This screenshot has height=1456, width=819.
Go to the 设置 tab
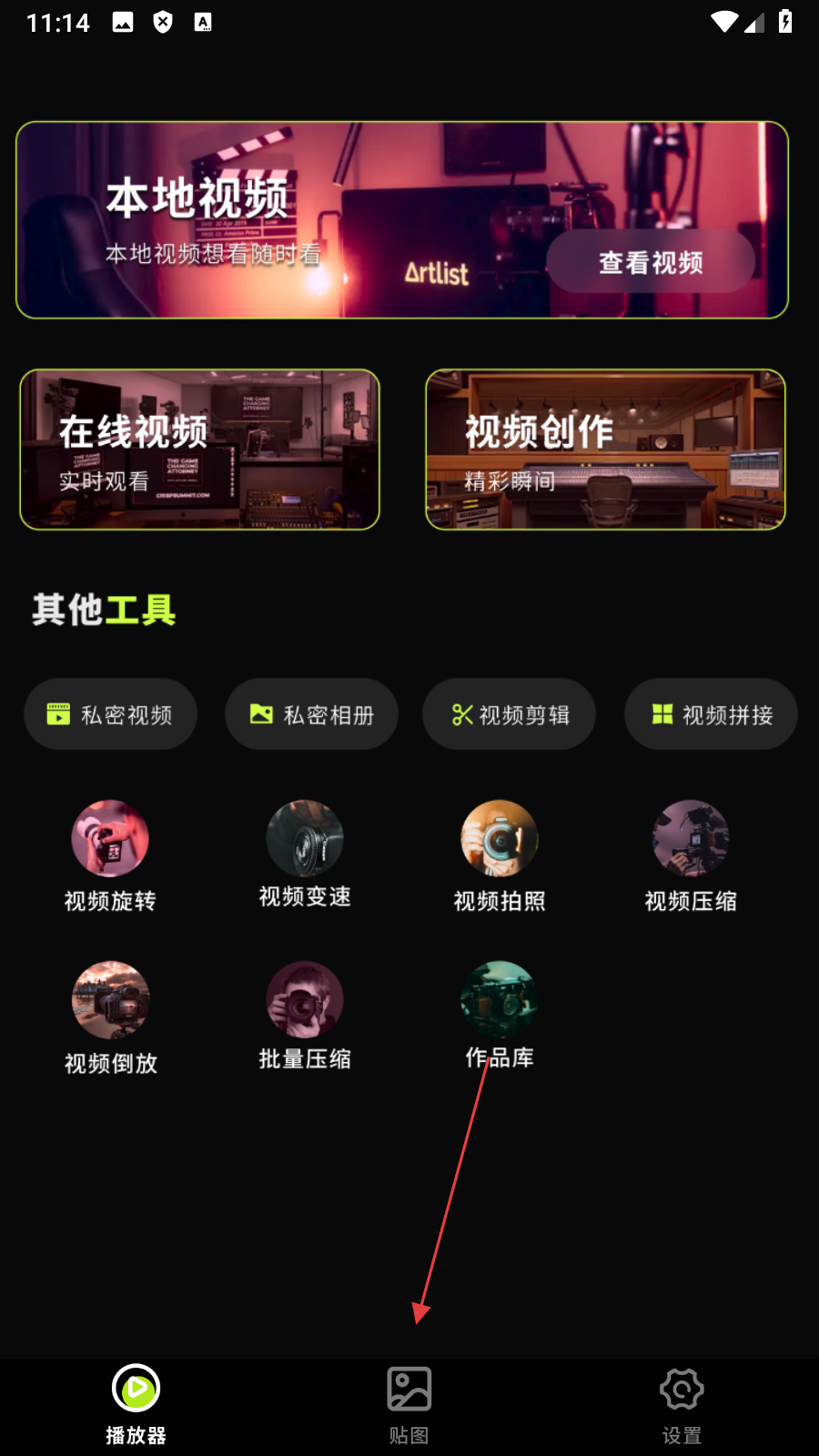(x=682, y=1404)
